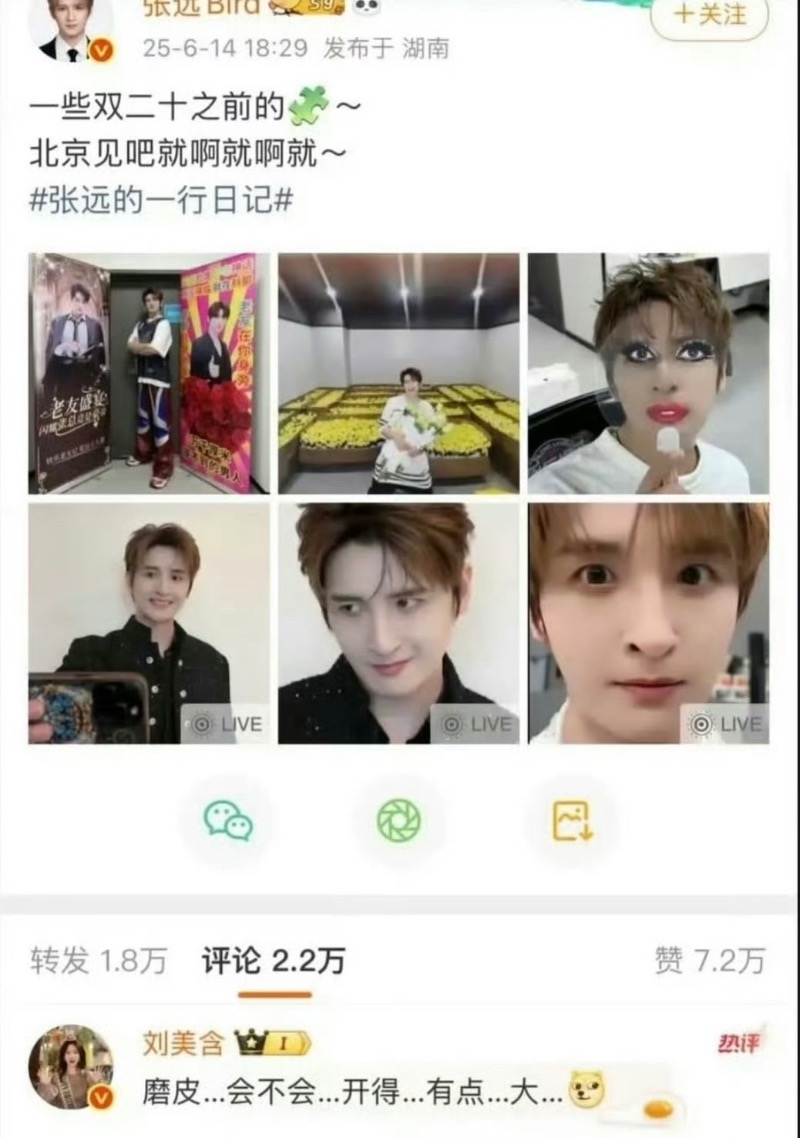Save the image with the download icon
Image resolution: width=800 pixels, height=1138 pixels.
click(571, 821)
